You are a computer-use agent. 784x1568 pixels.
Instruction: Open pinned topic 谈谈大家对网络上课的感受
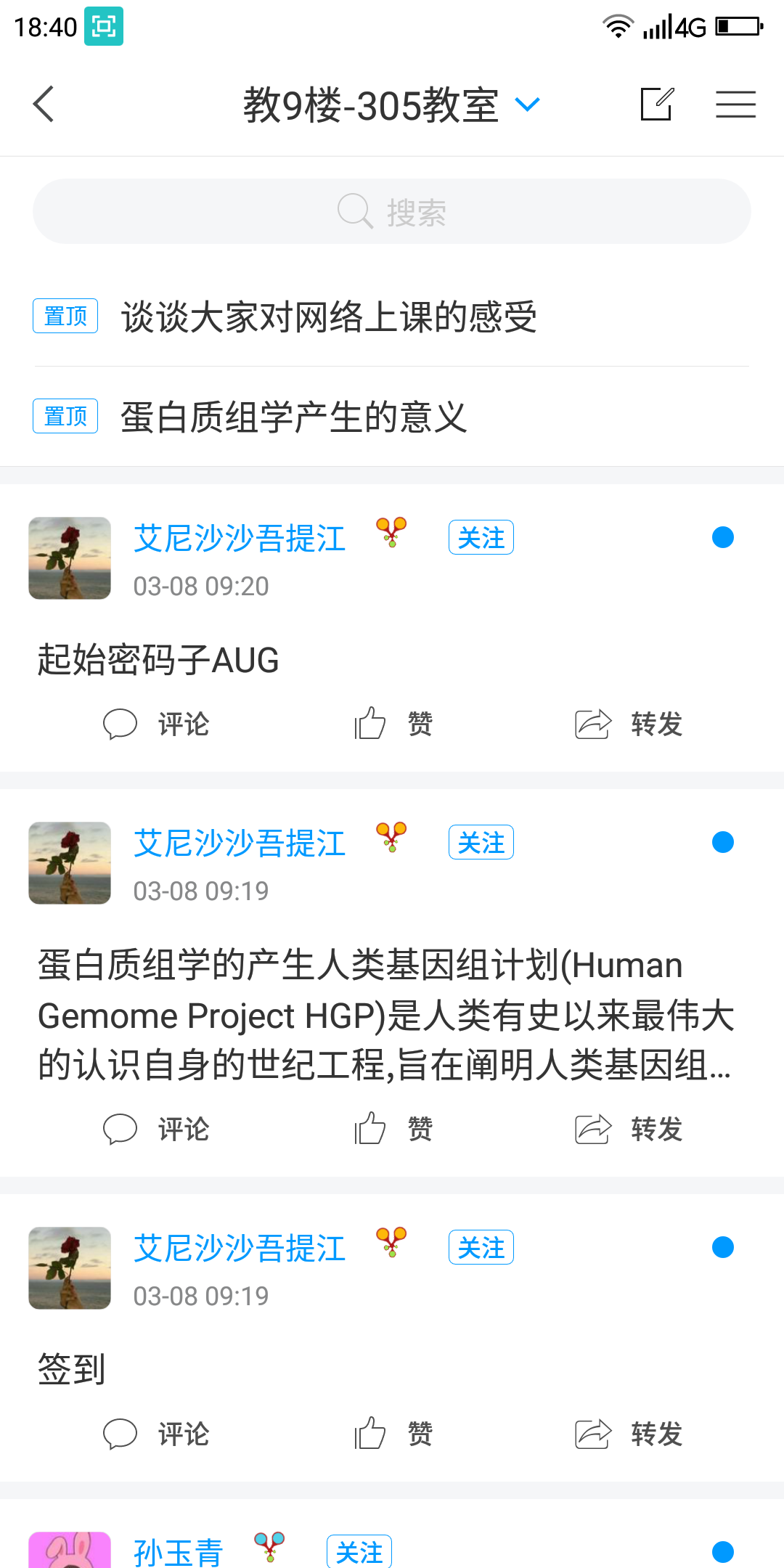tap(329, 317)
